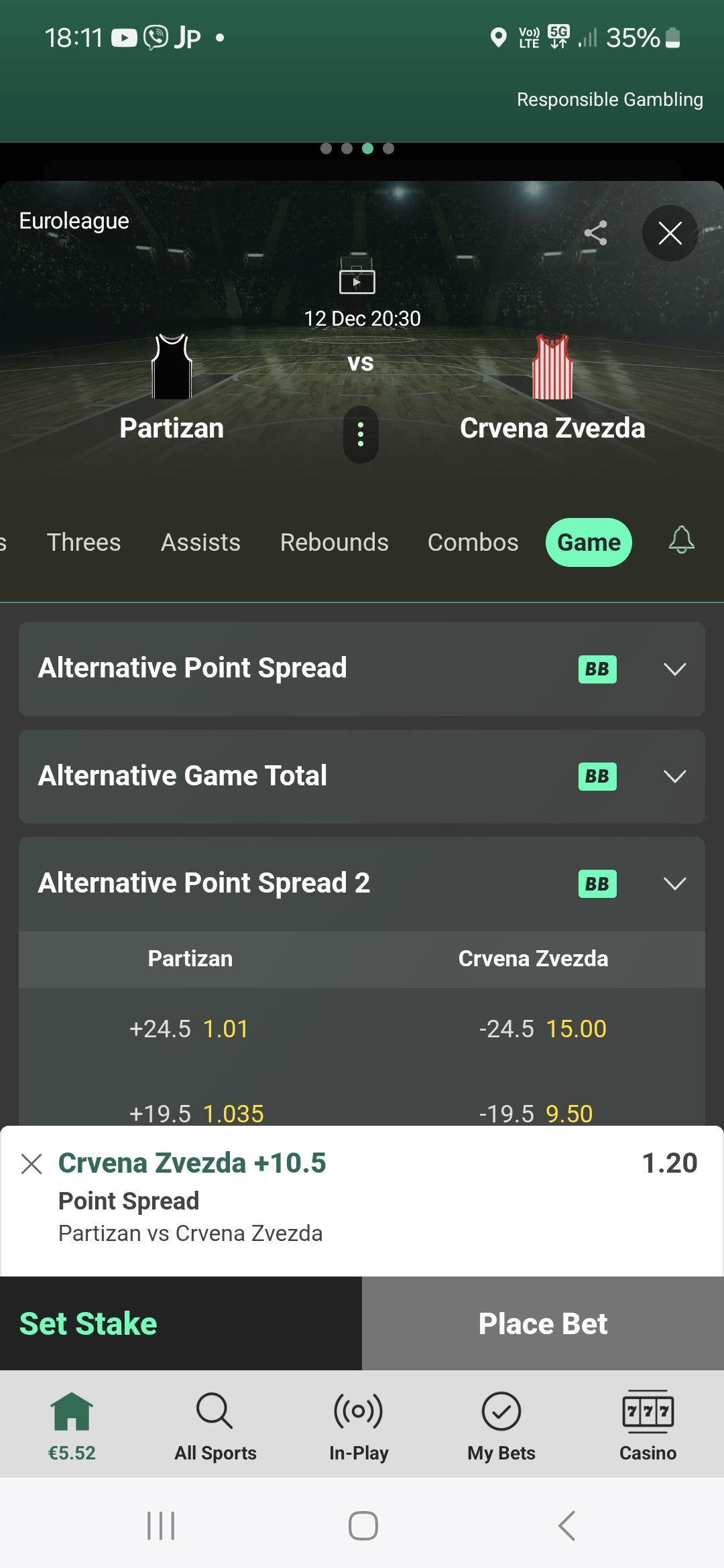
Task: Tap Set Stake to enter amount
Action: [88, 1323]
